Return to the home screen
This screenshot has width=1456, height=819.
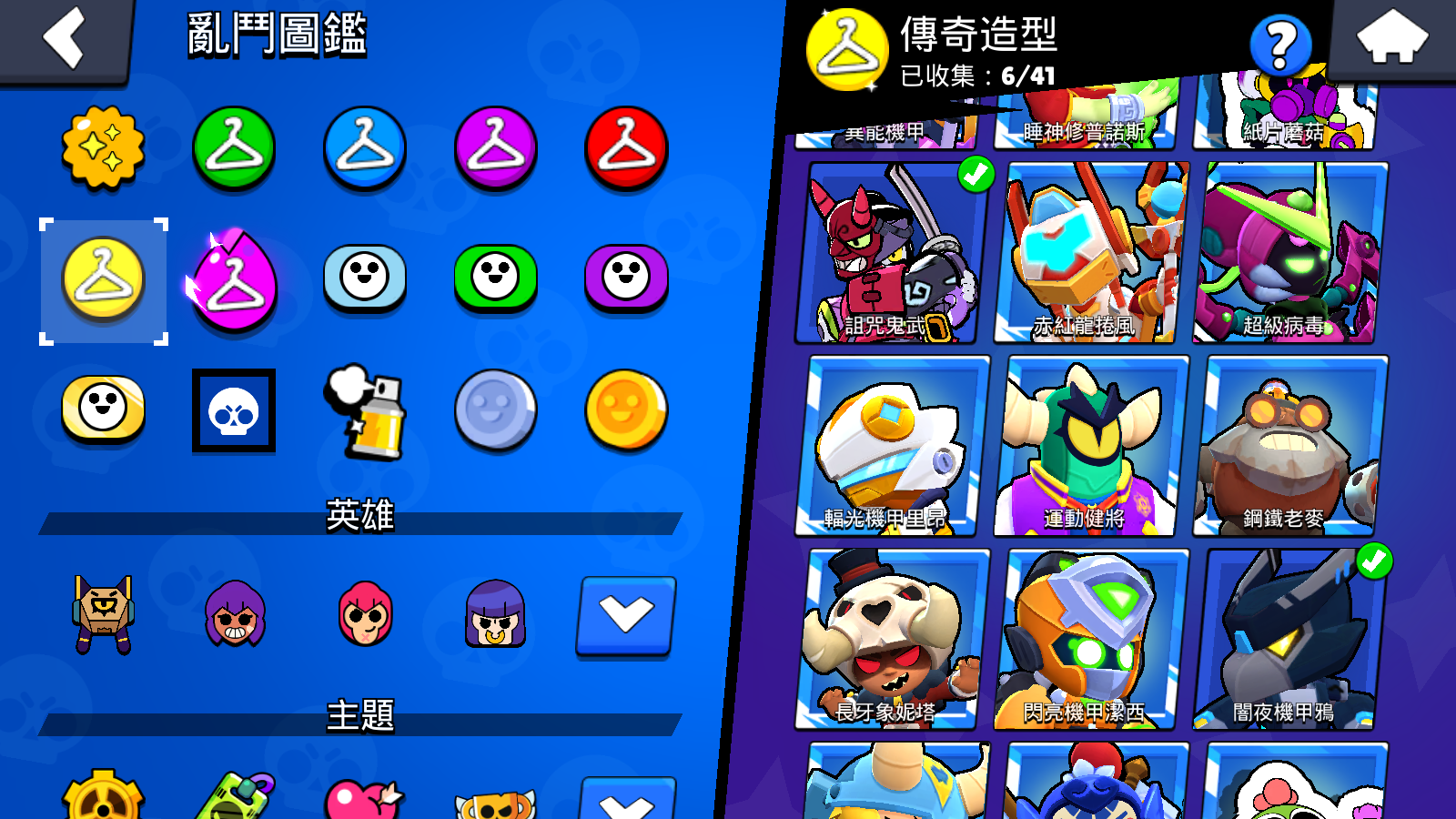coord(1391,38)
